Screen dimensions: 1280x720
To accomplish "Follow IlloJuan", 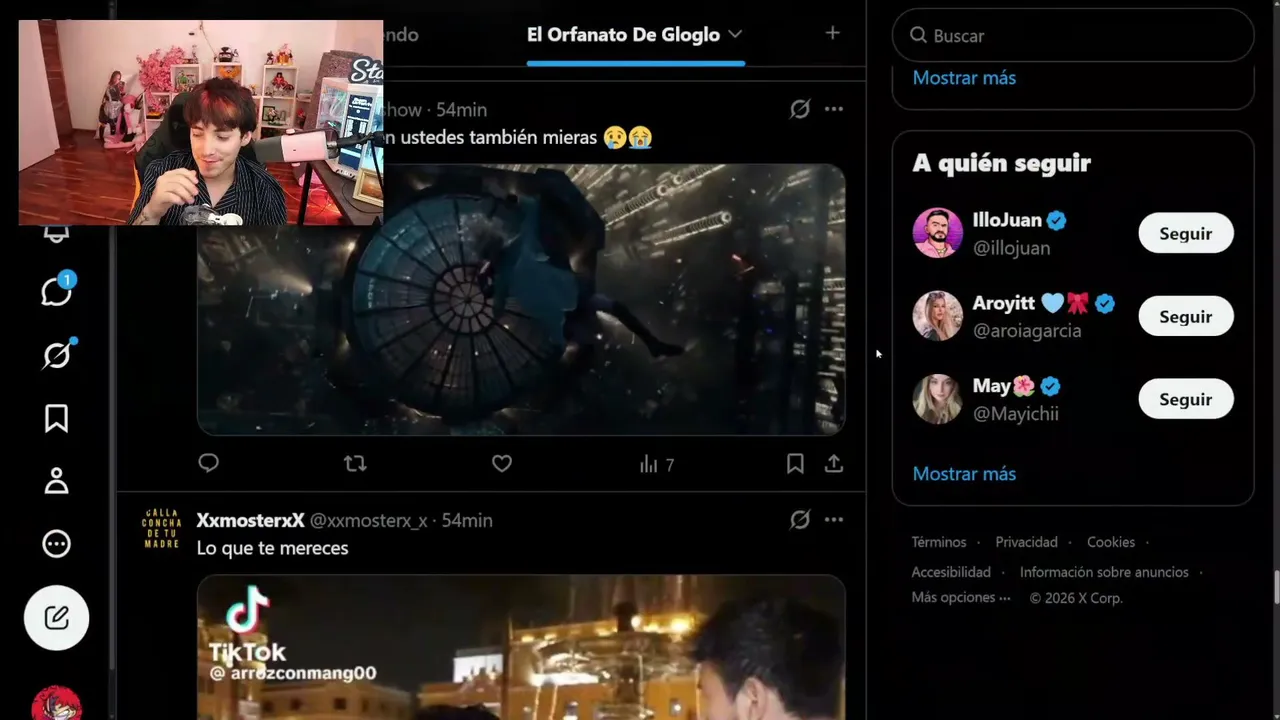I will [x=1186, y=233].
